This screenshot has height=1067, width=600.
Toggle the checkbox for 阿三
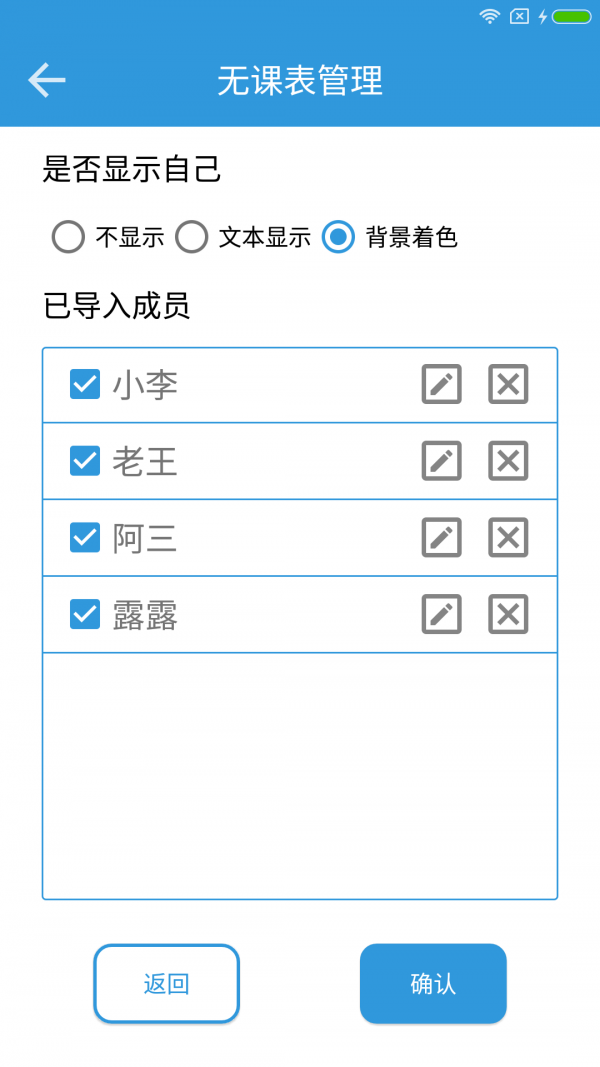[x=85, y=538]
